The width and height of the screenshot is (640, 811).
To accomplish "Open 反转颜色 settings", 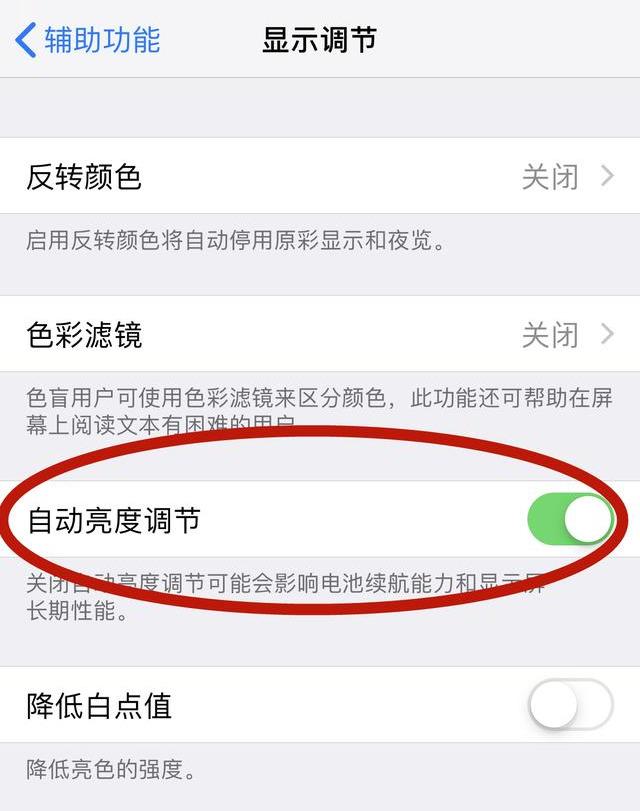I will [x=320, y=177].
